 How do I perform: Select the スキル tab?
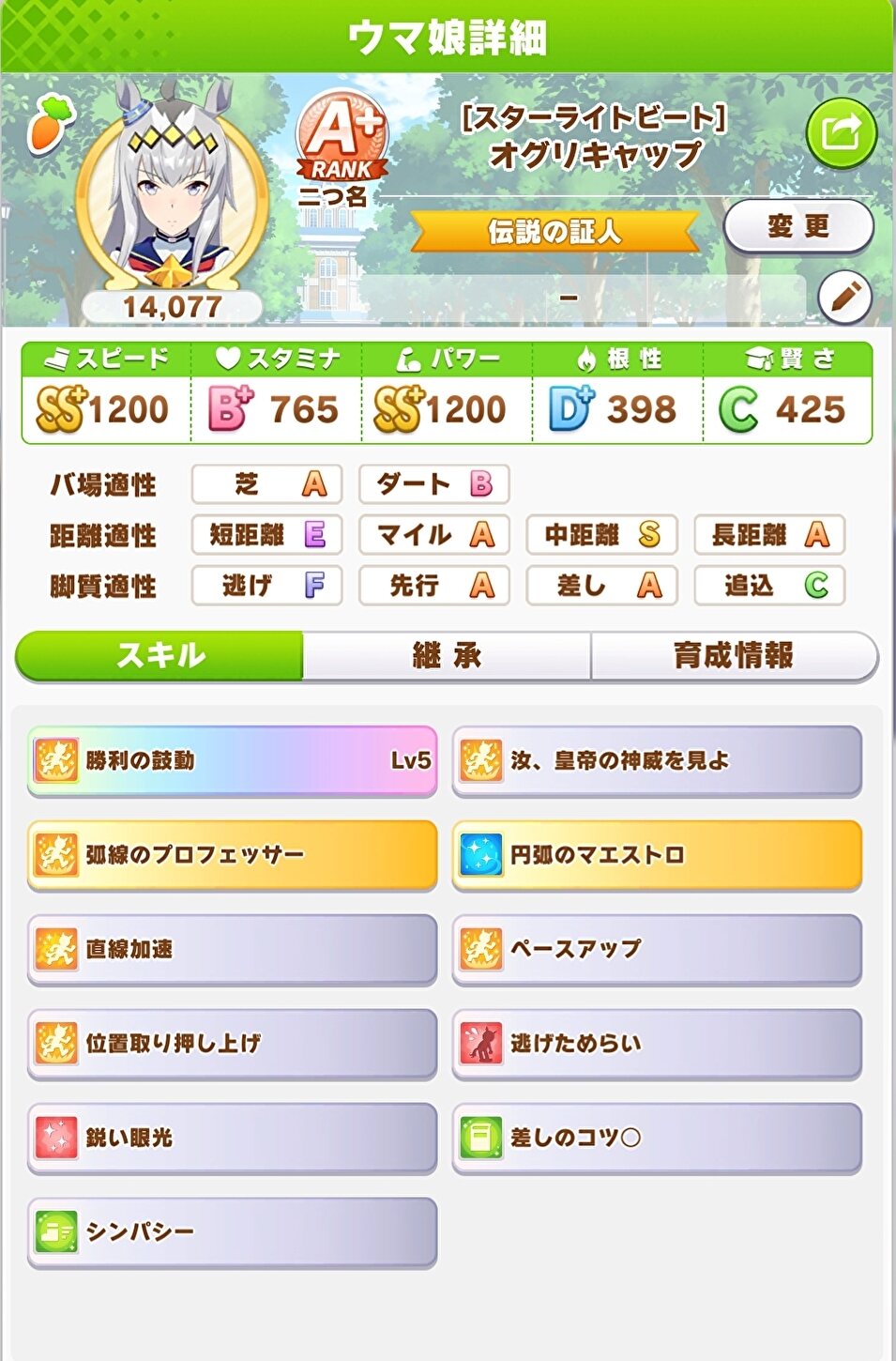(160, 655)
